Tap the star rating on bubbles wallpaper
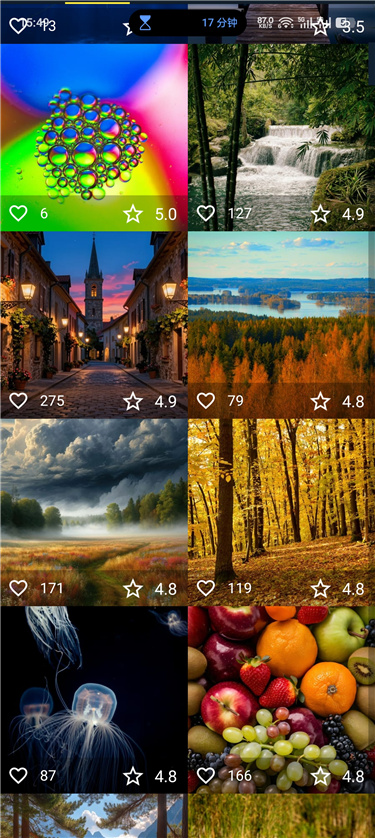This screenshot has height=838, width=375. click(133, 214)
